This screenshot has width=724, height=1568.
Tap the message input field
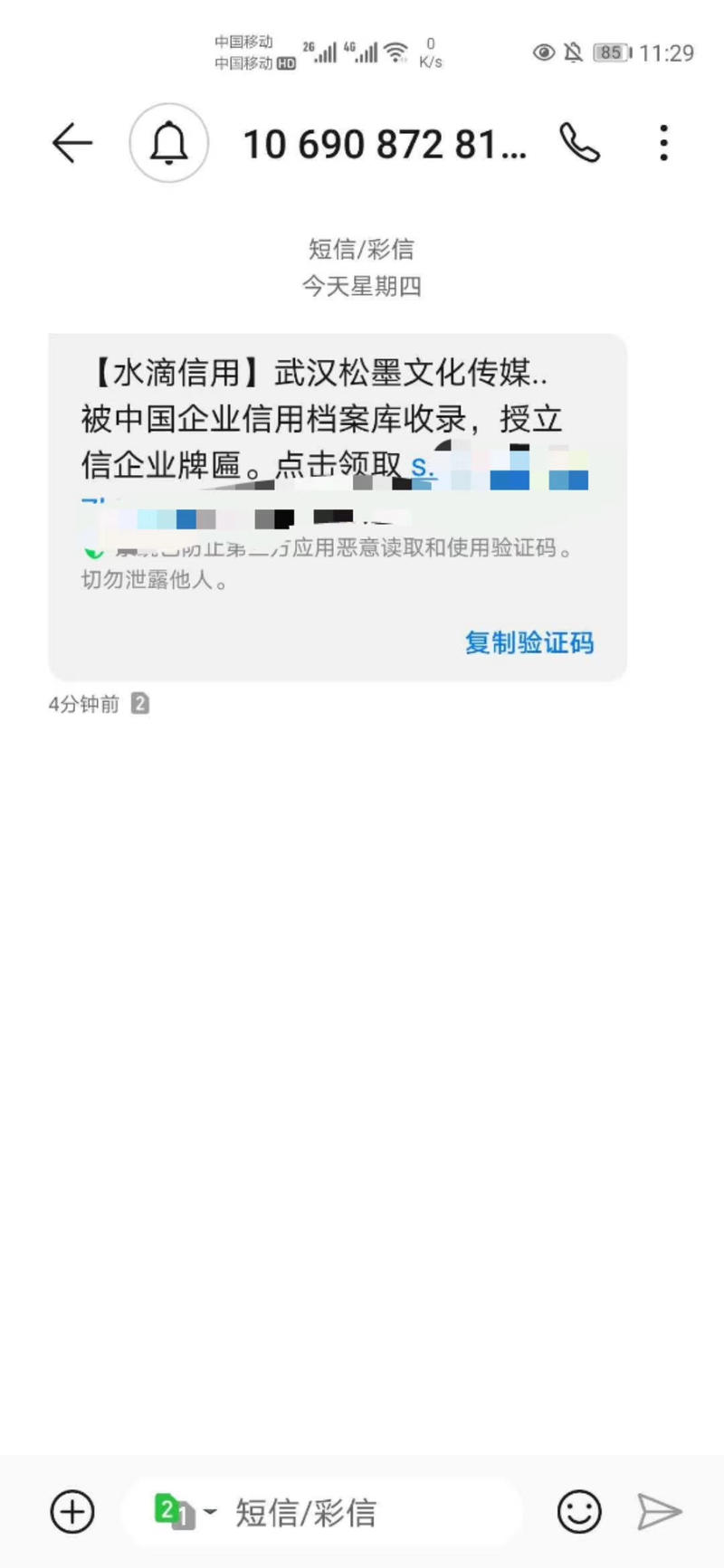click(x=362, y=1510)
